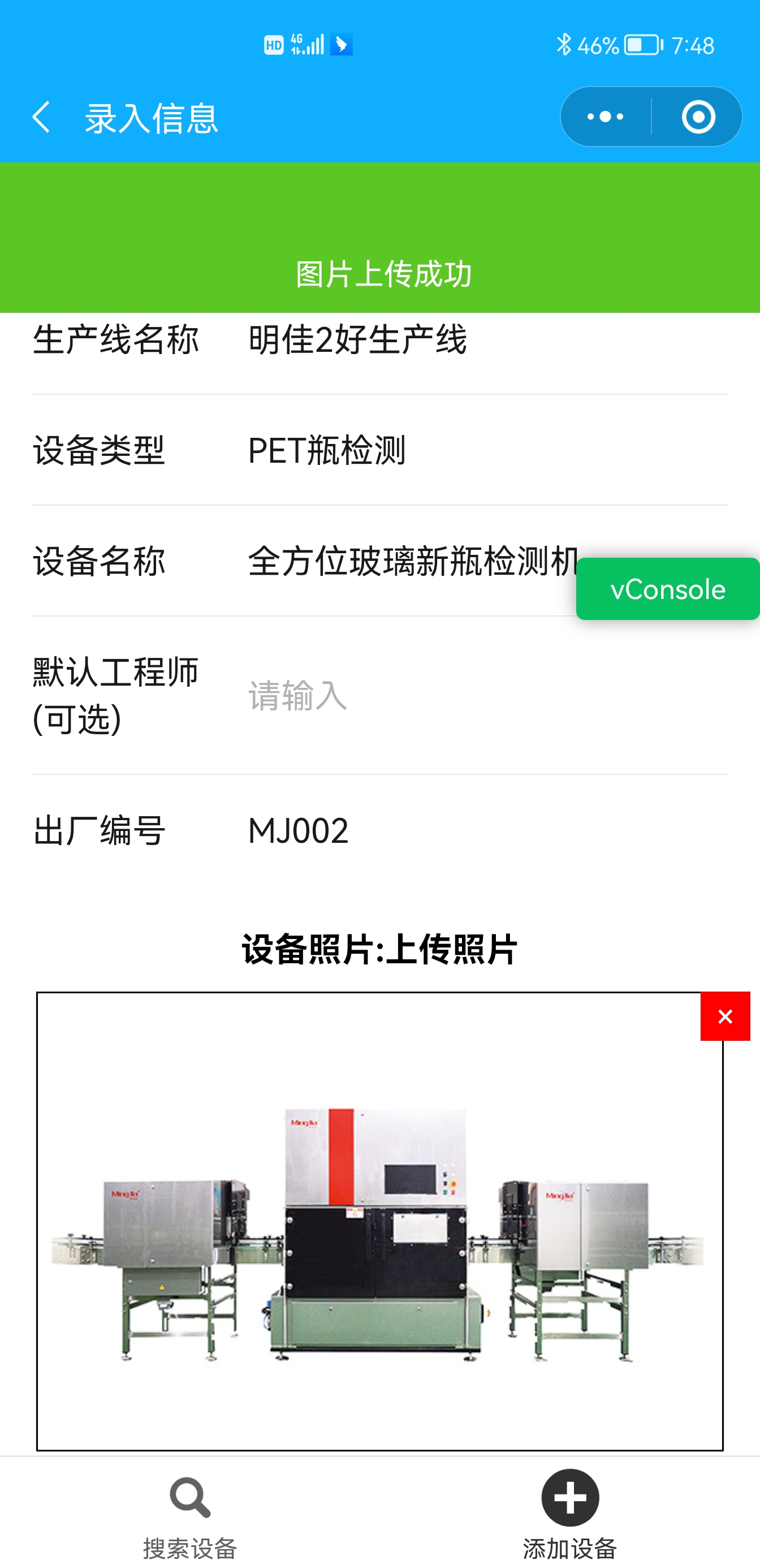
Task: Edit the 设备名称 field
Action: pyautogui.click(x=408, y=561)
